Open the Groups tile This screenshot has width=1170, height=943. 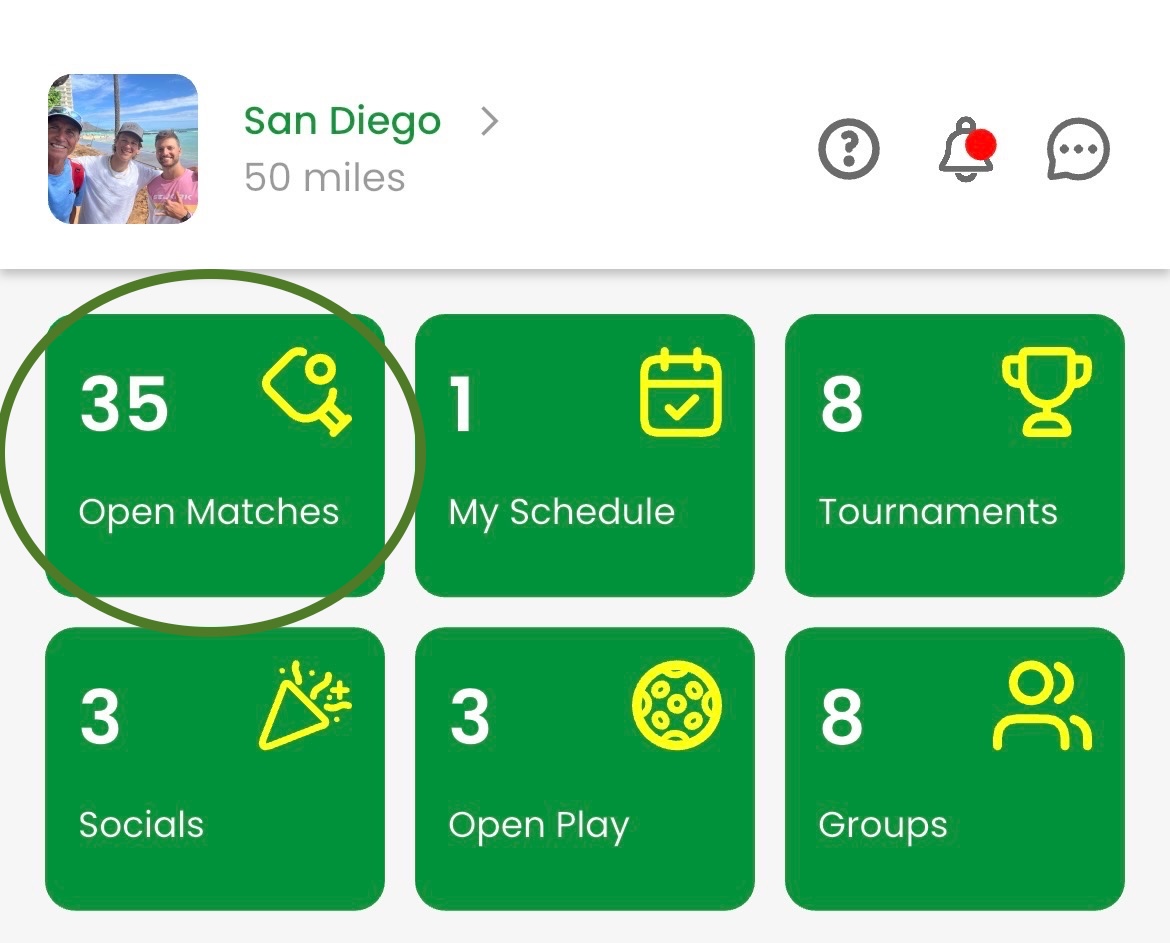(954, 768)
